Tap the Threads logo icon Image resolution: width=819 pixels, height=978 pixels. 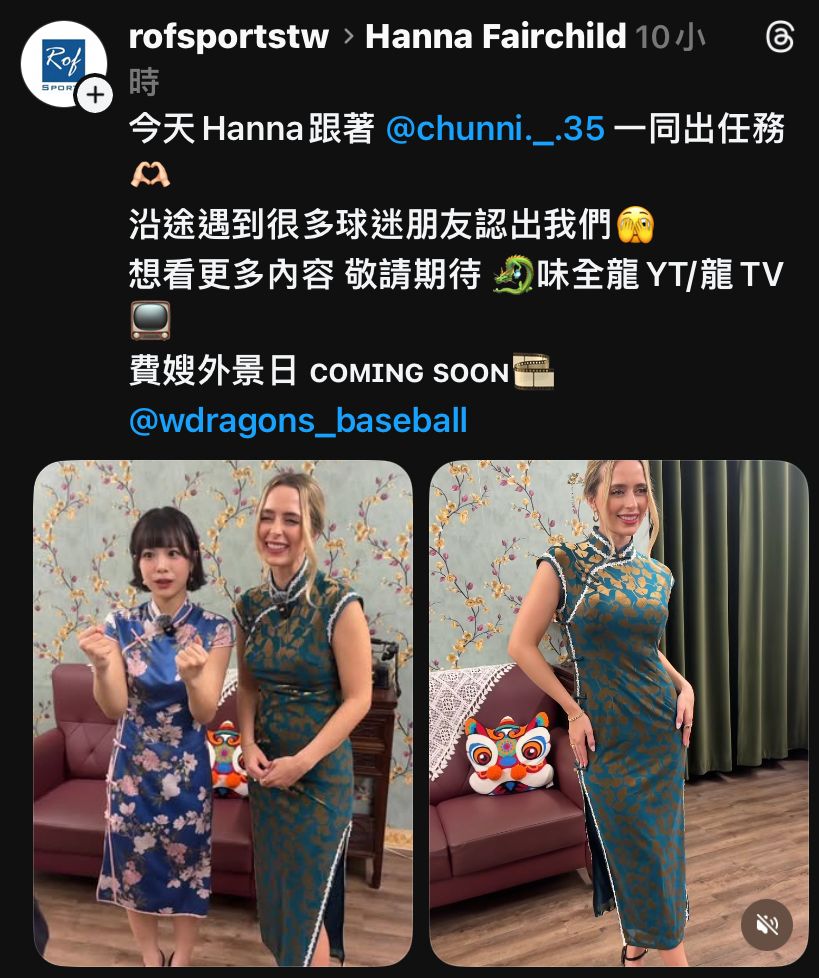[x=779, y=38]
